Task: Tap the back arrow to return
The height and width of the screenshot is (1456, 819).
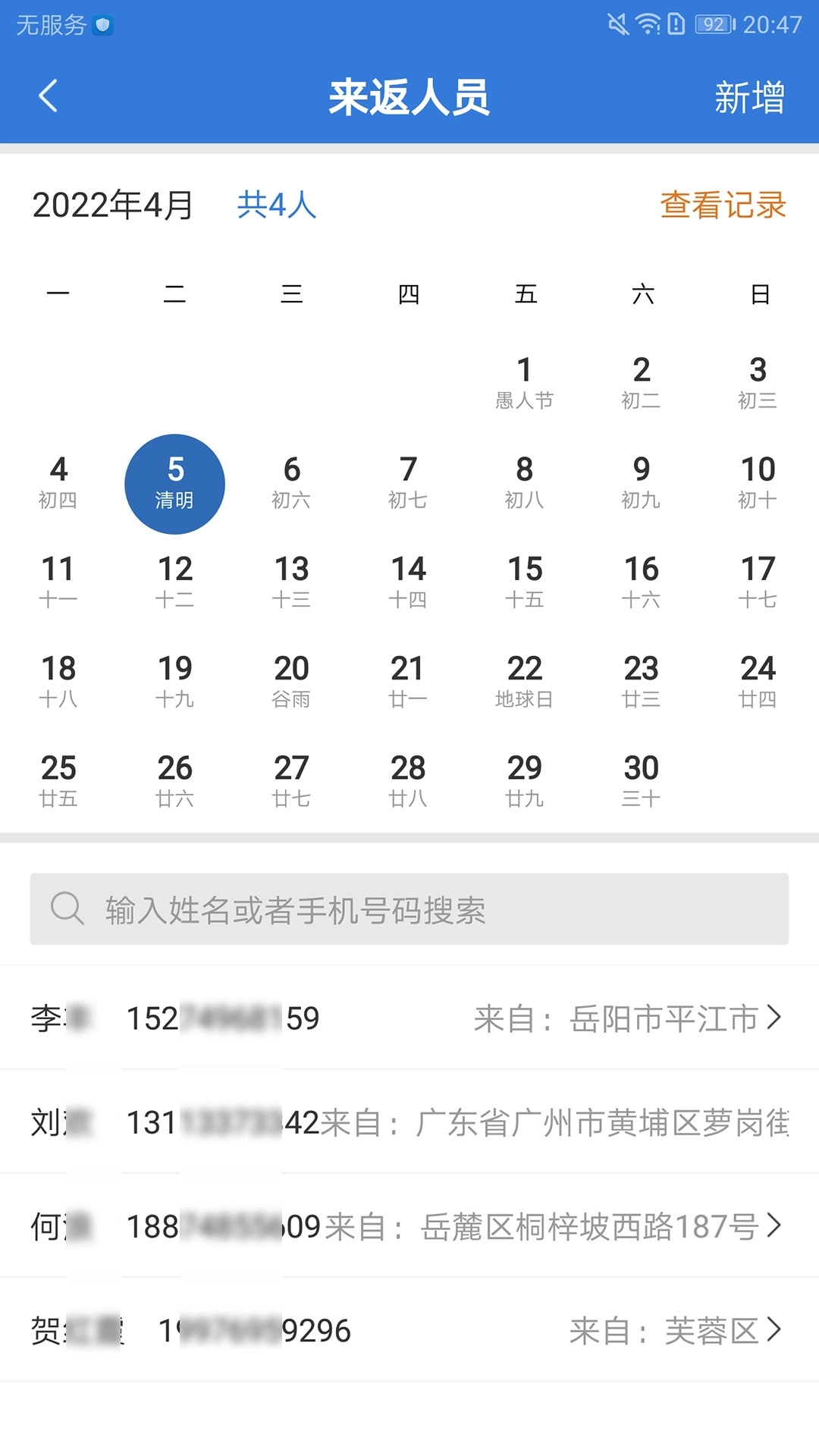Action: tap(49, 97)
